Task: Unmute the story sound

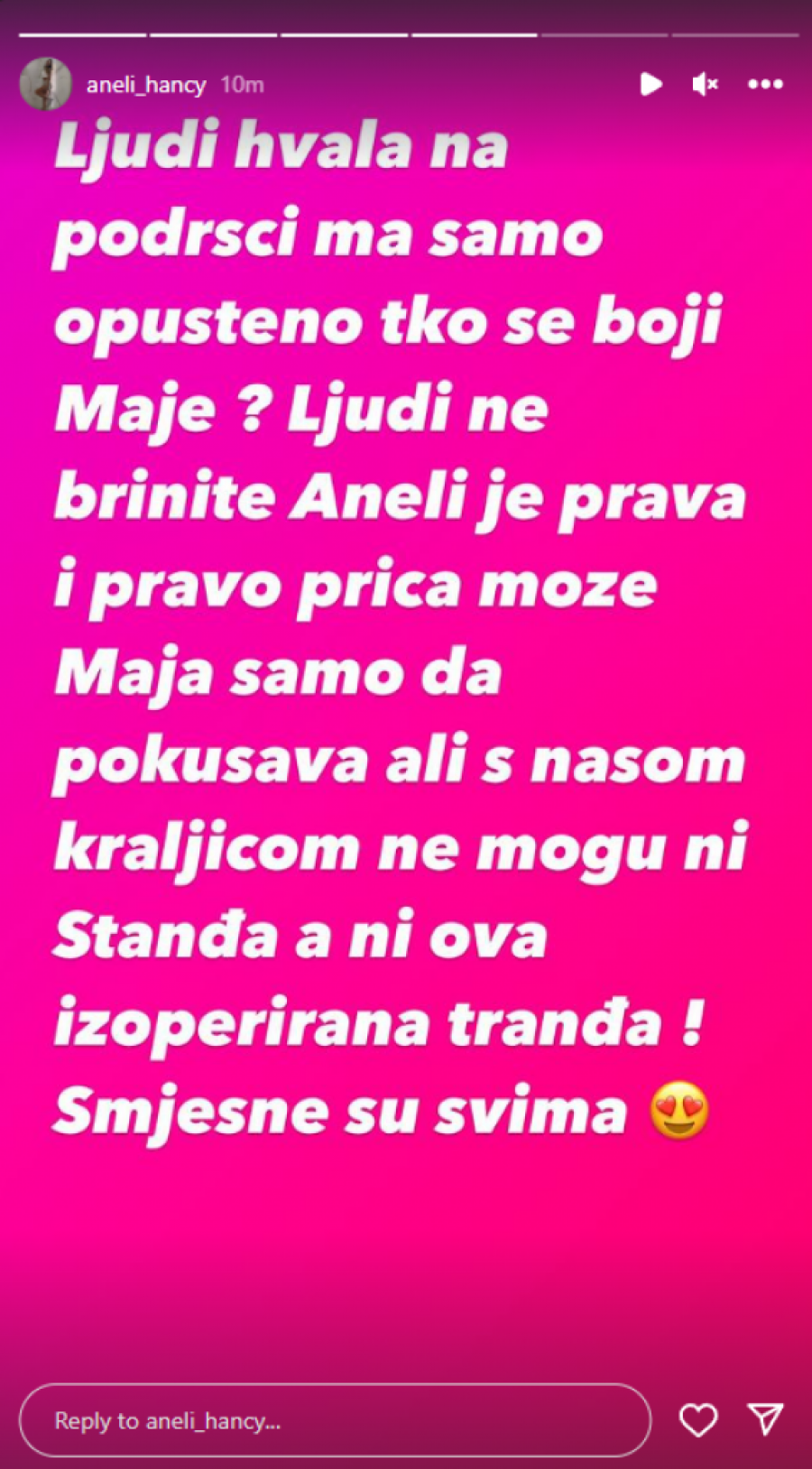Action: tap(705, 84)
